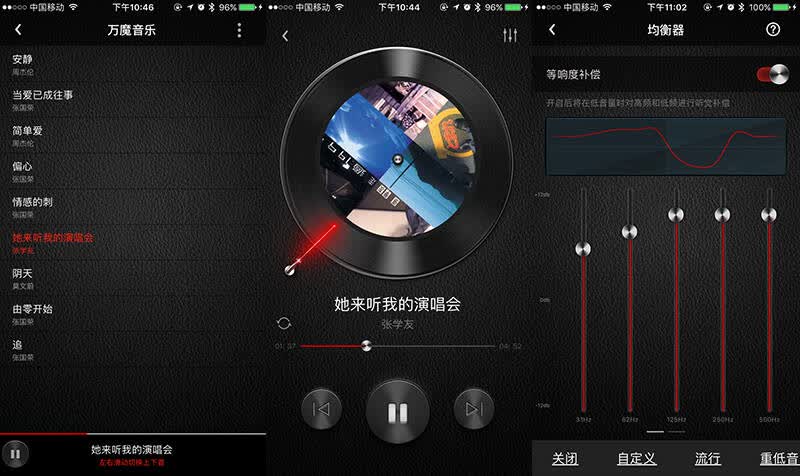
Task: Select the song 由零开始
Action: point(133,314)
